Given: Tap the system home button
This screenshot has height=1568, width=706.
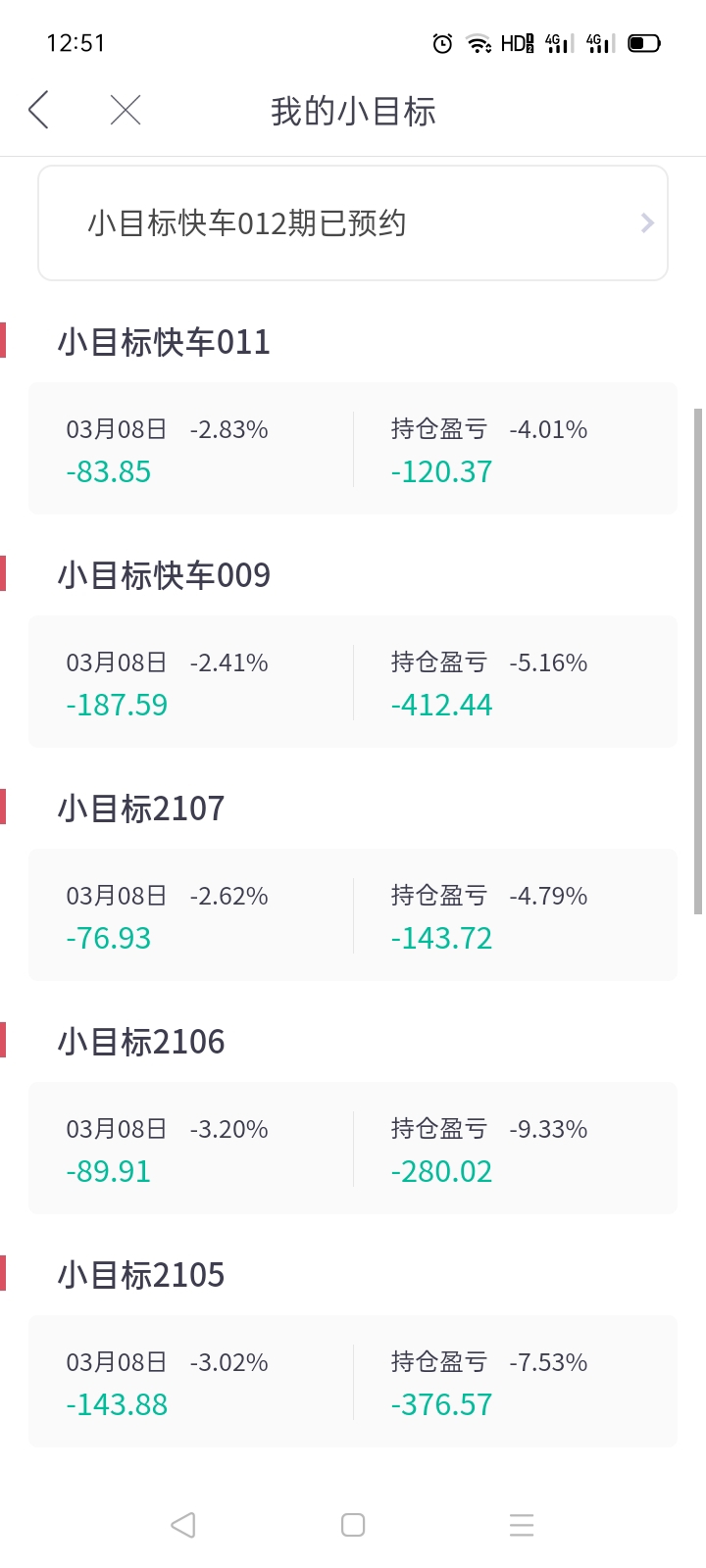Looking at the screenshot, I should point(353,1525).
